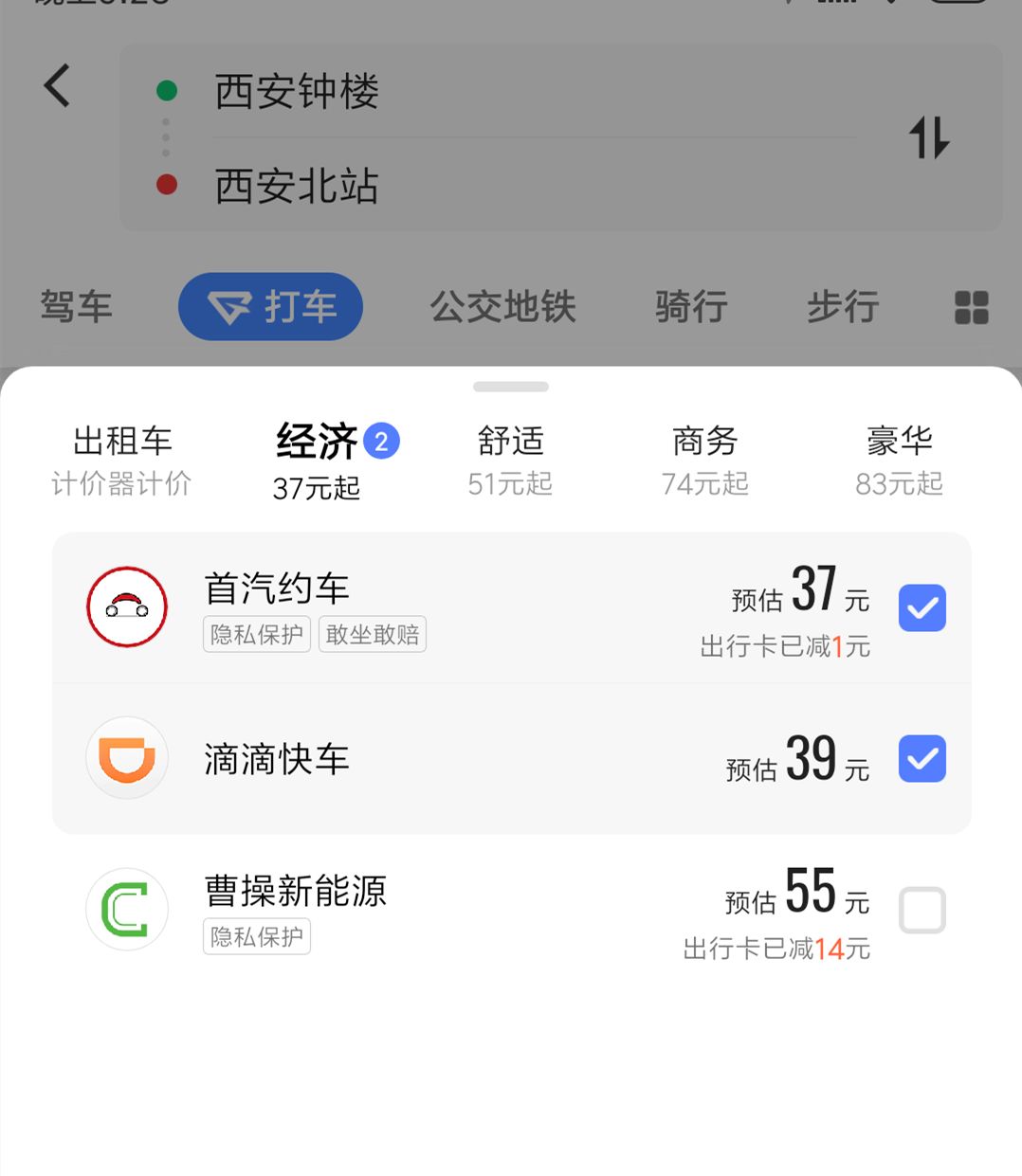Click the 敢坐敢赔 tag
The height and width of the screenshot is (1176, 1022).
point(372,634)
